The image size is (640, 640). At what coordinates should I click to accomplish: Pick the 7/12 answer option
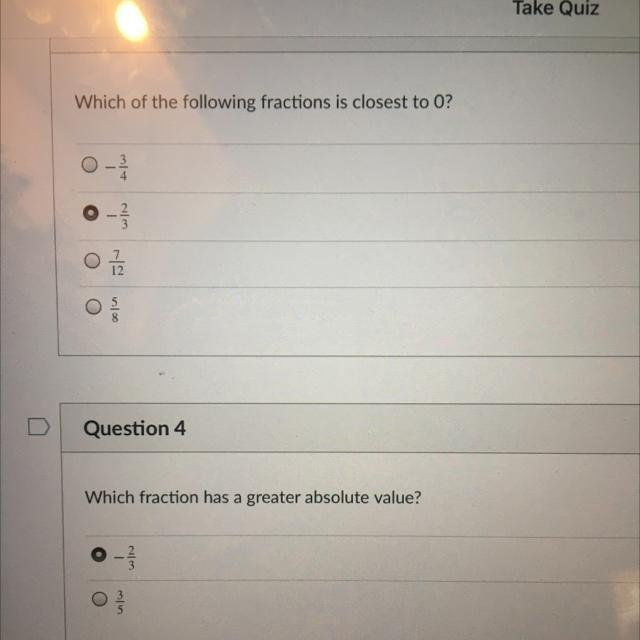[91, 261]
